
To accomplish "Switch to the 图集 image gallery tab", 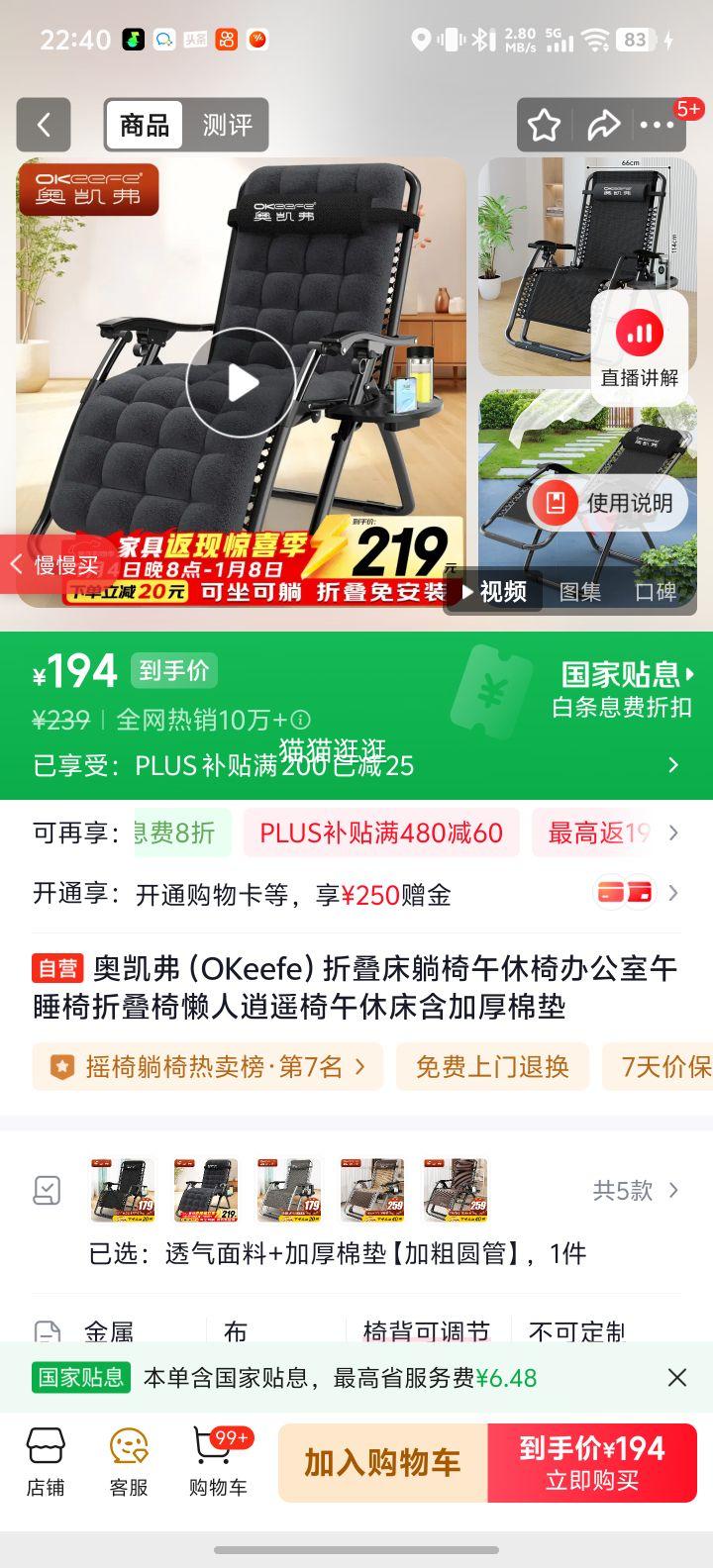I will (x=580, y=593).
